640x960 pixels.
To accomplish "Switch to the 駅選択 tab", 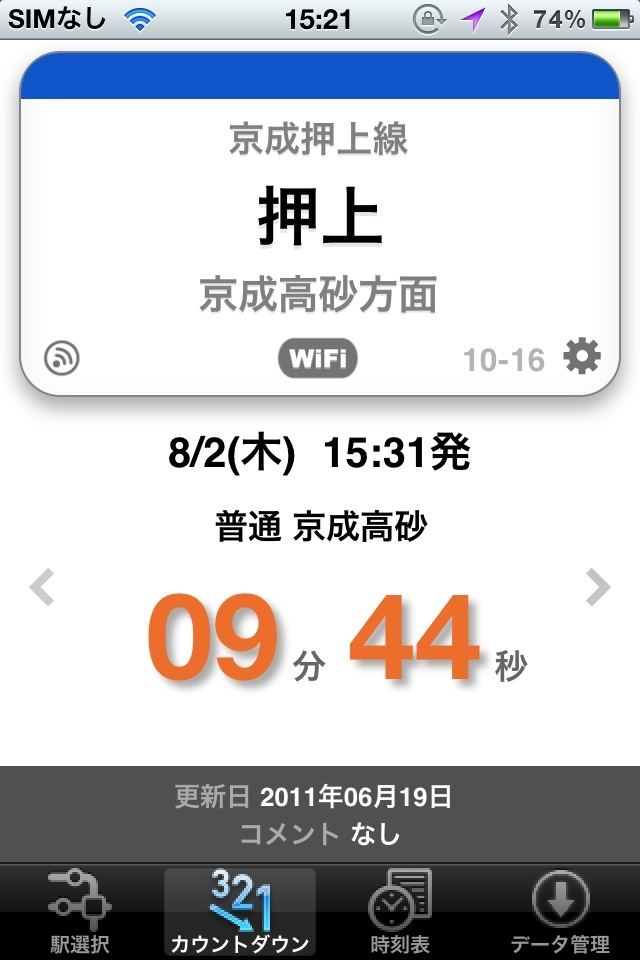I will click(80, 912).
